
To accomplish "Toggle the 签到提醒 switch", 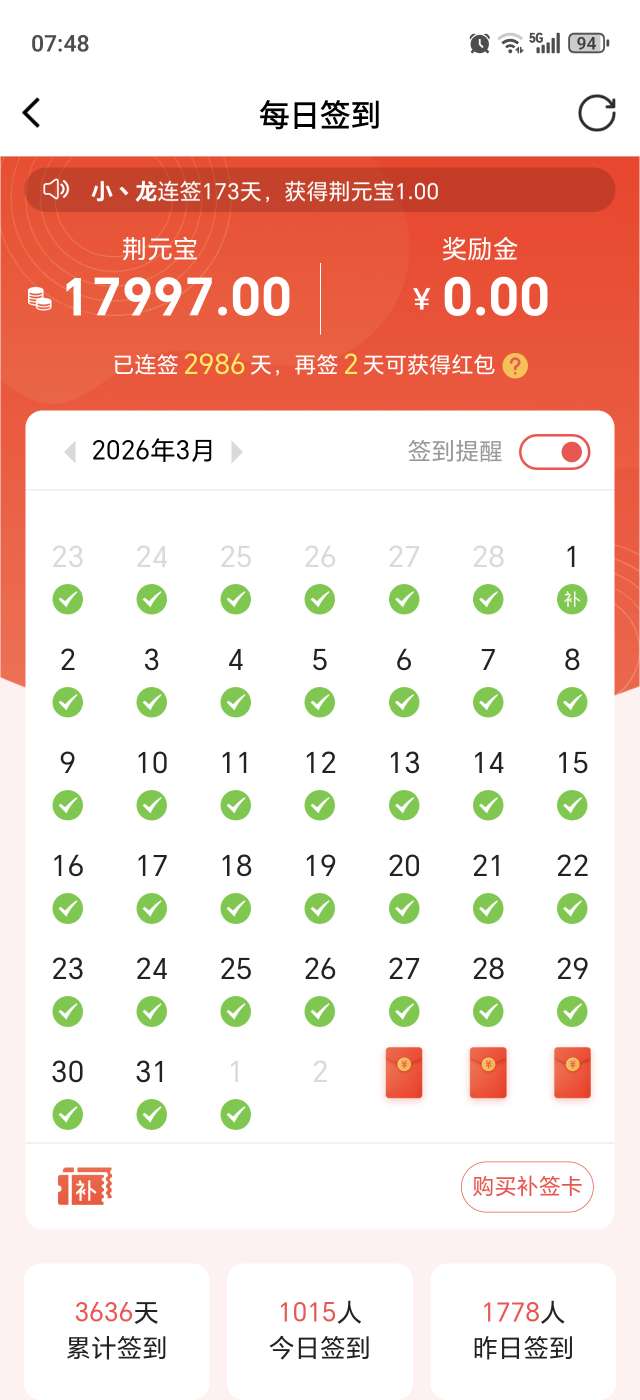I will [554, 452].
